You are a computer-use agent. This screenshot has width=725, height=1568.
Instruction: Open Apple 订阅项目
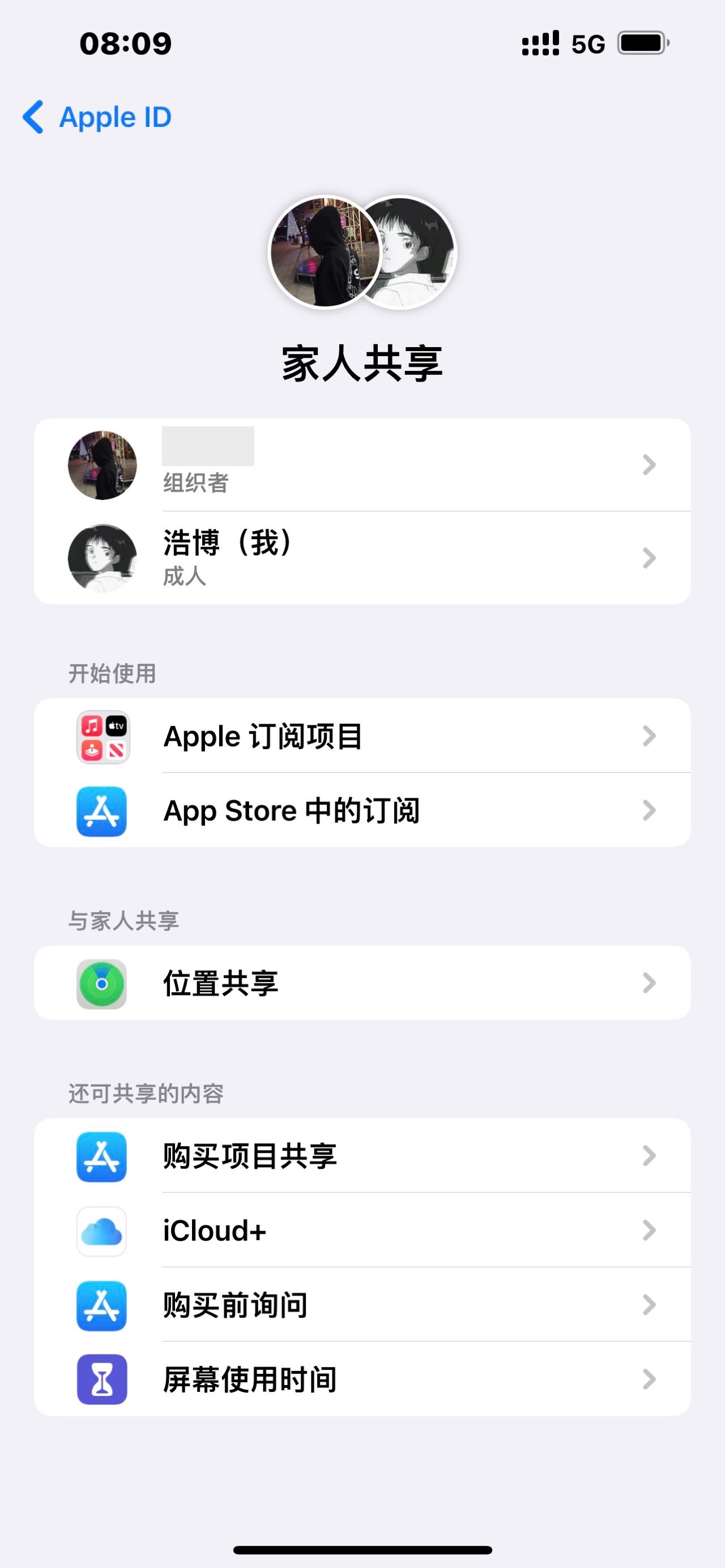tap(362, 736)
